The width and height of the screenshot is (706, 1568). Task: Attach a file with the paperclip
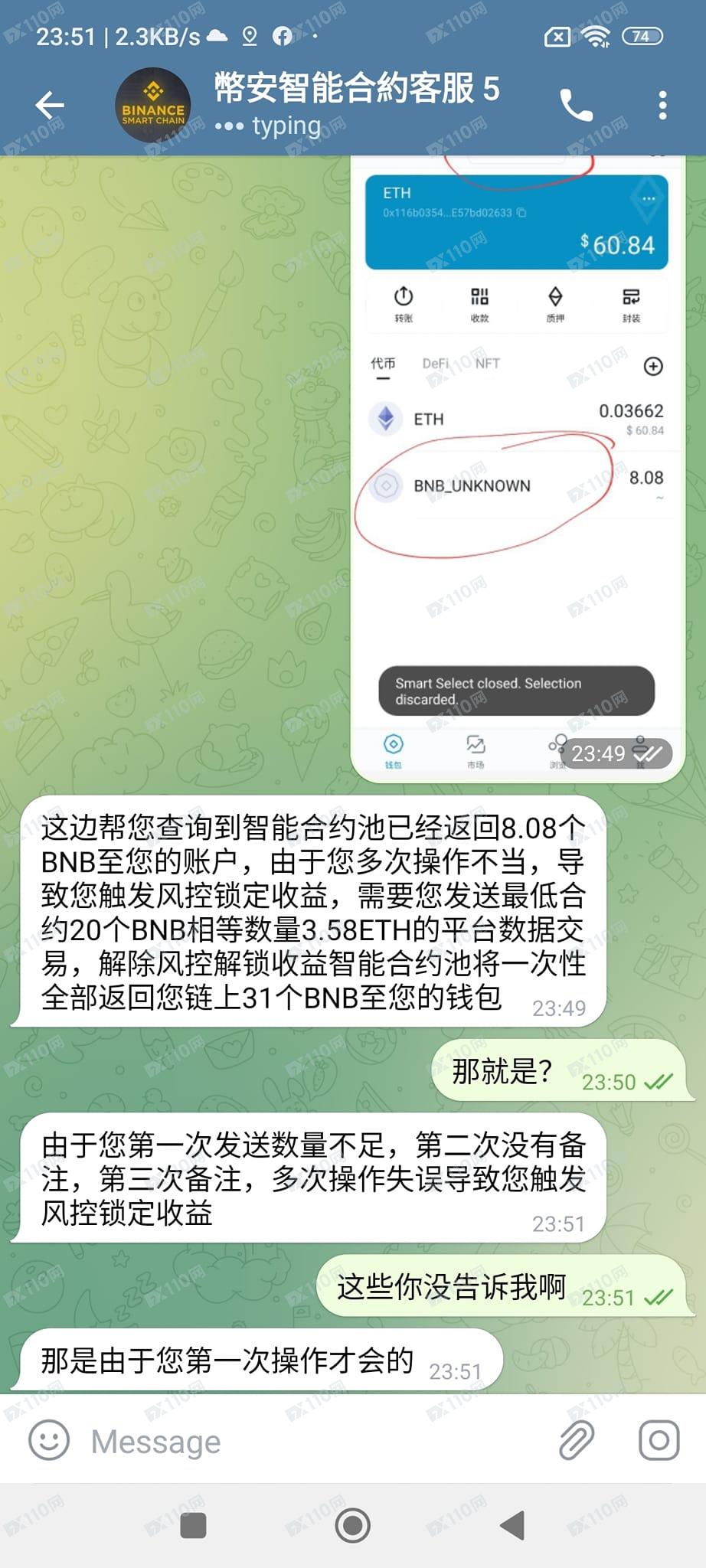[x=576, y=1441]
